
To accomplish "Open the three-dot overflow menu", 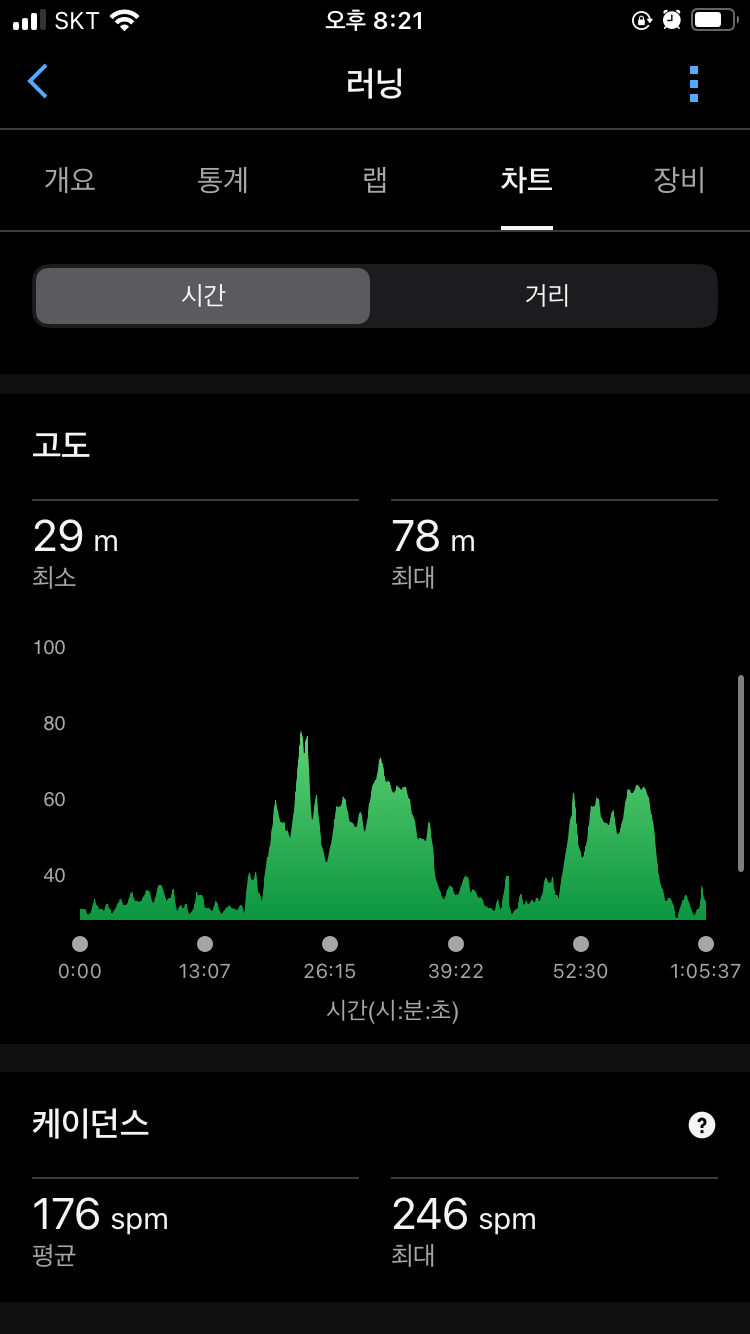I will [x=694, y=84].
